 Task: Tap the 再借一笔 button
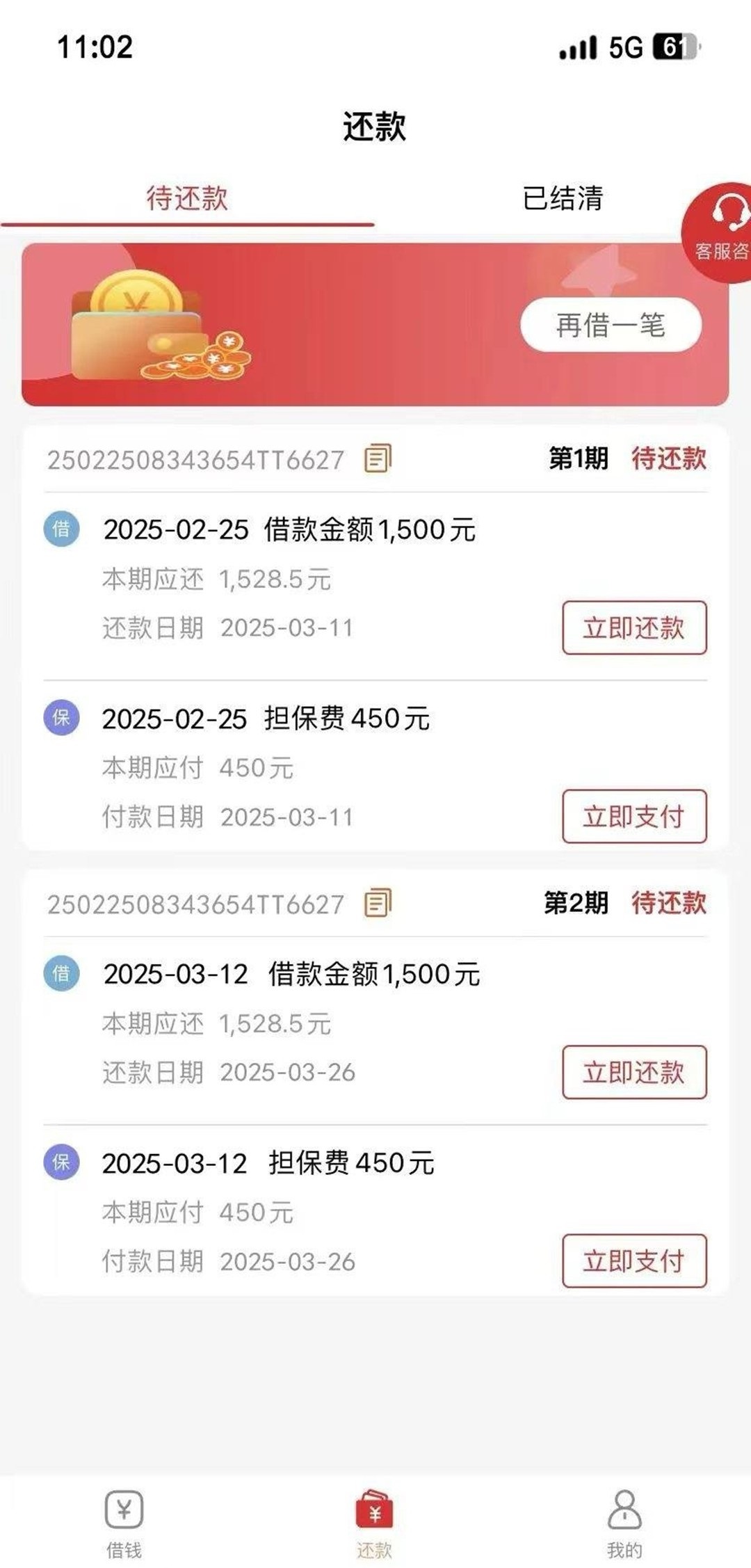611,325
